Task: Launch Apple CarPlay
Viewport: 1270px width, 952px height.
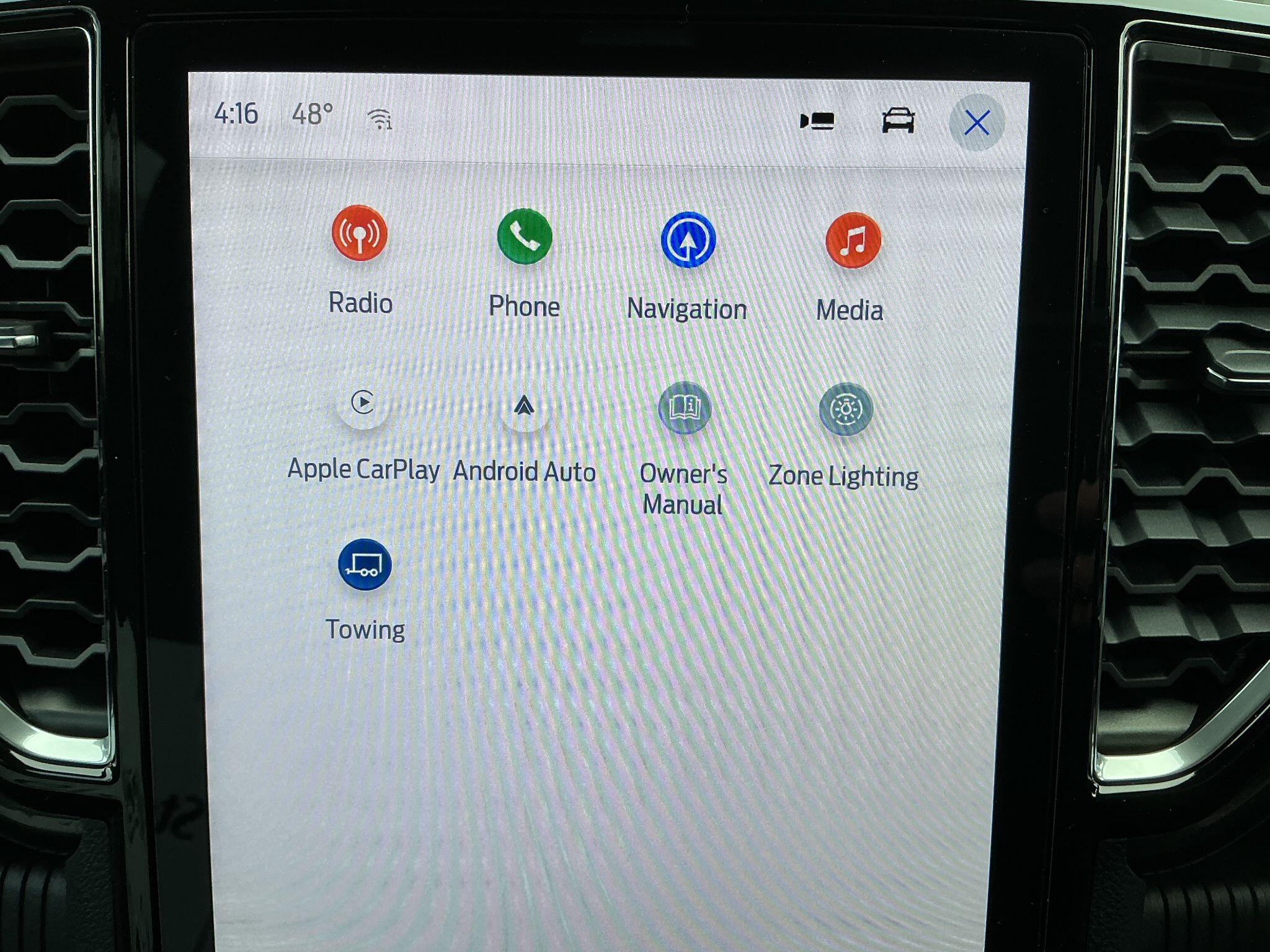Action: [363, 403]
